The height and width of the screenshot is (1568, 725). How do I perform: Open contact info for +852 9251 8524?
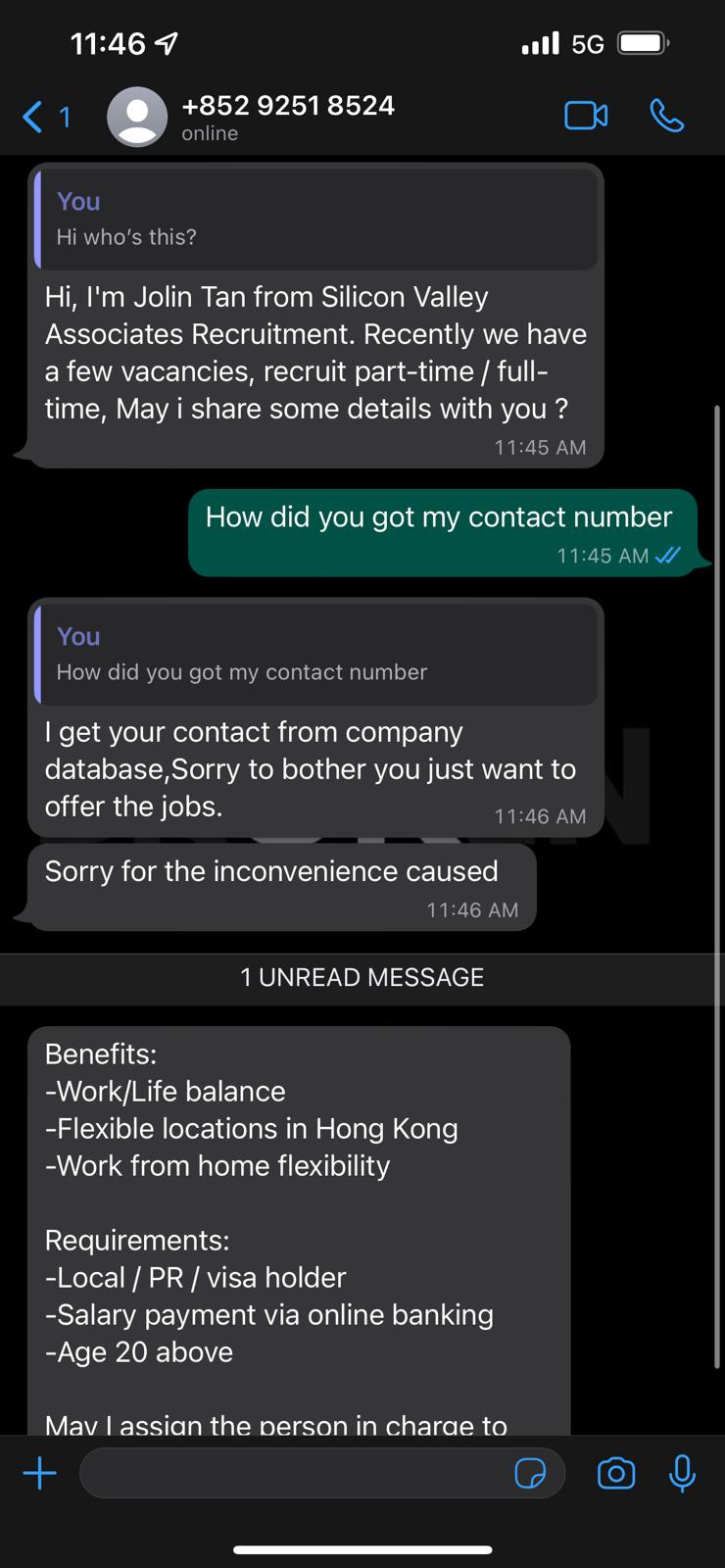(x=287, y=117)
